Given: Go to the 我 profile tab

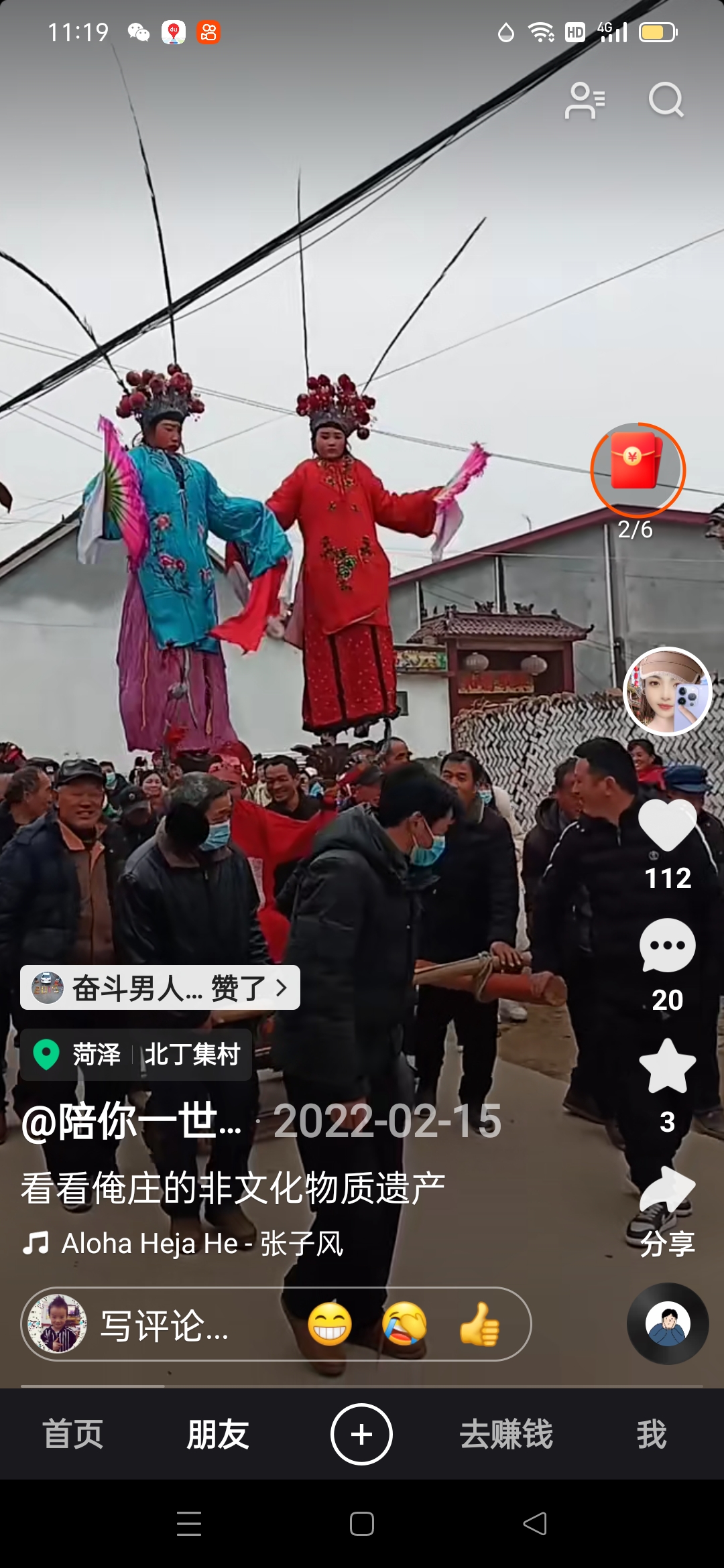Looking at the screenshot, I should click(x=651, y=1435).
